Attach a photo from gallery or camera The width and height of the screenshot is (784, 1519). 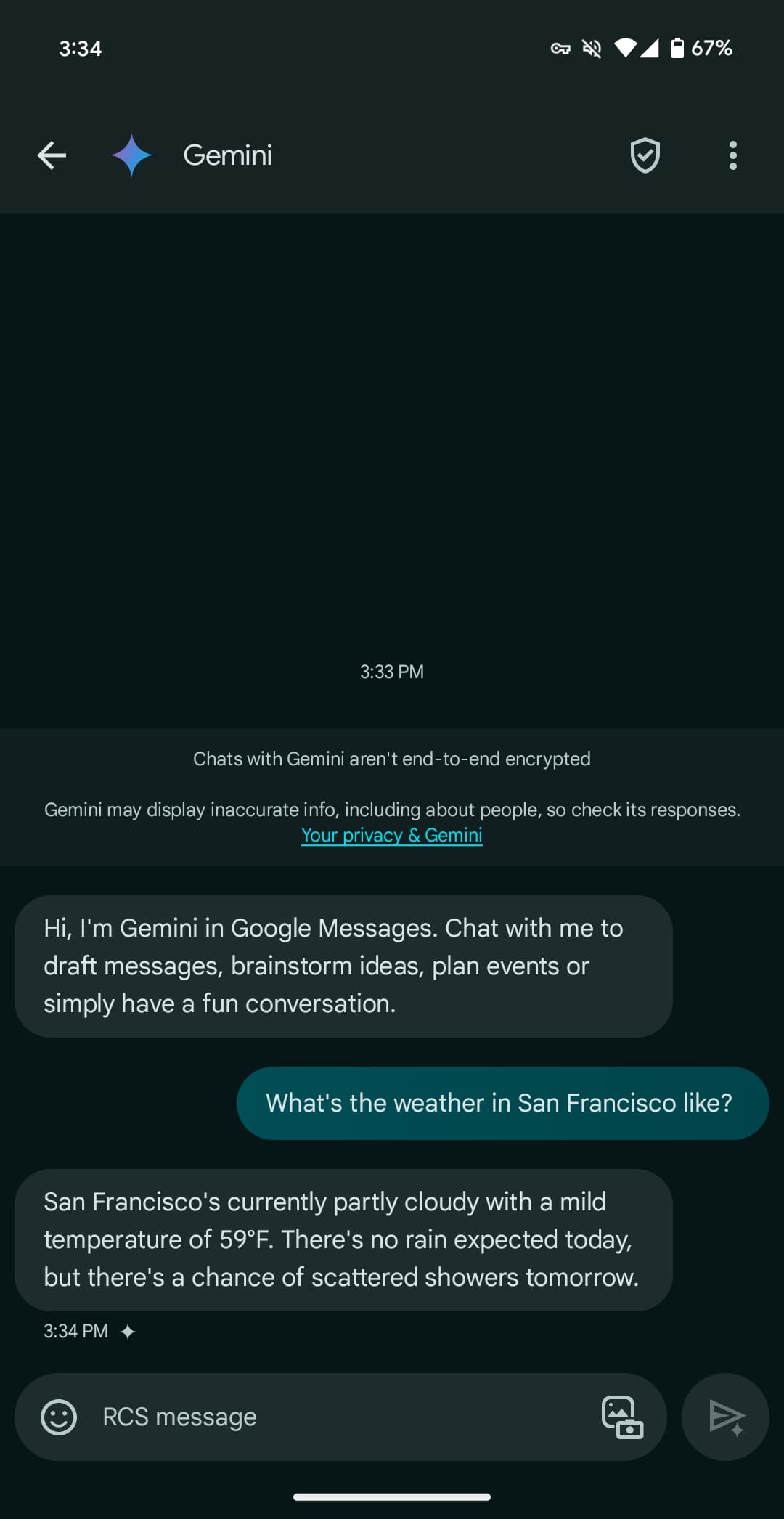(x=622, y=1417)
